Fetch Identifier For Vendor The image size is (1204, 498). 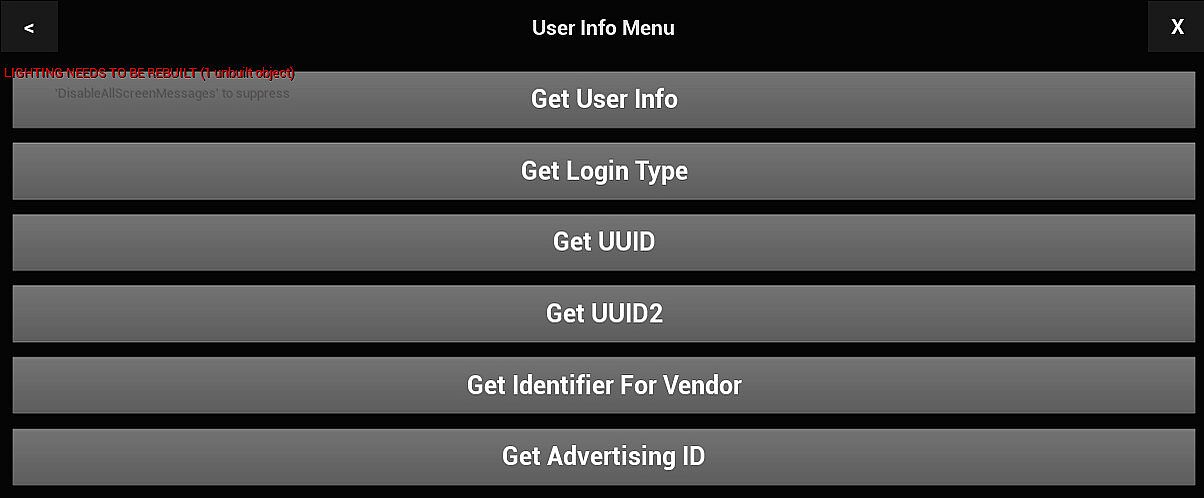603,385
